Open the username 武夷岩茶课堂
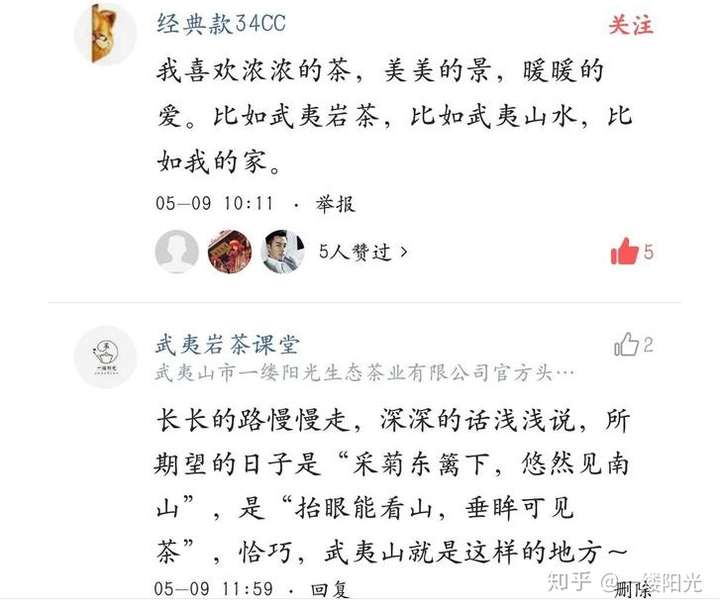Viewport: 720px width, 612px height. [x=228, y=345]
